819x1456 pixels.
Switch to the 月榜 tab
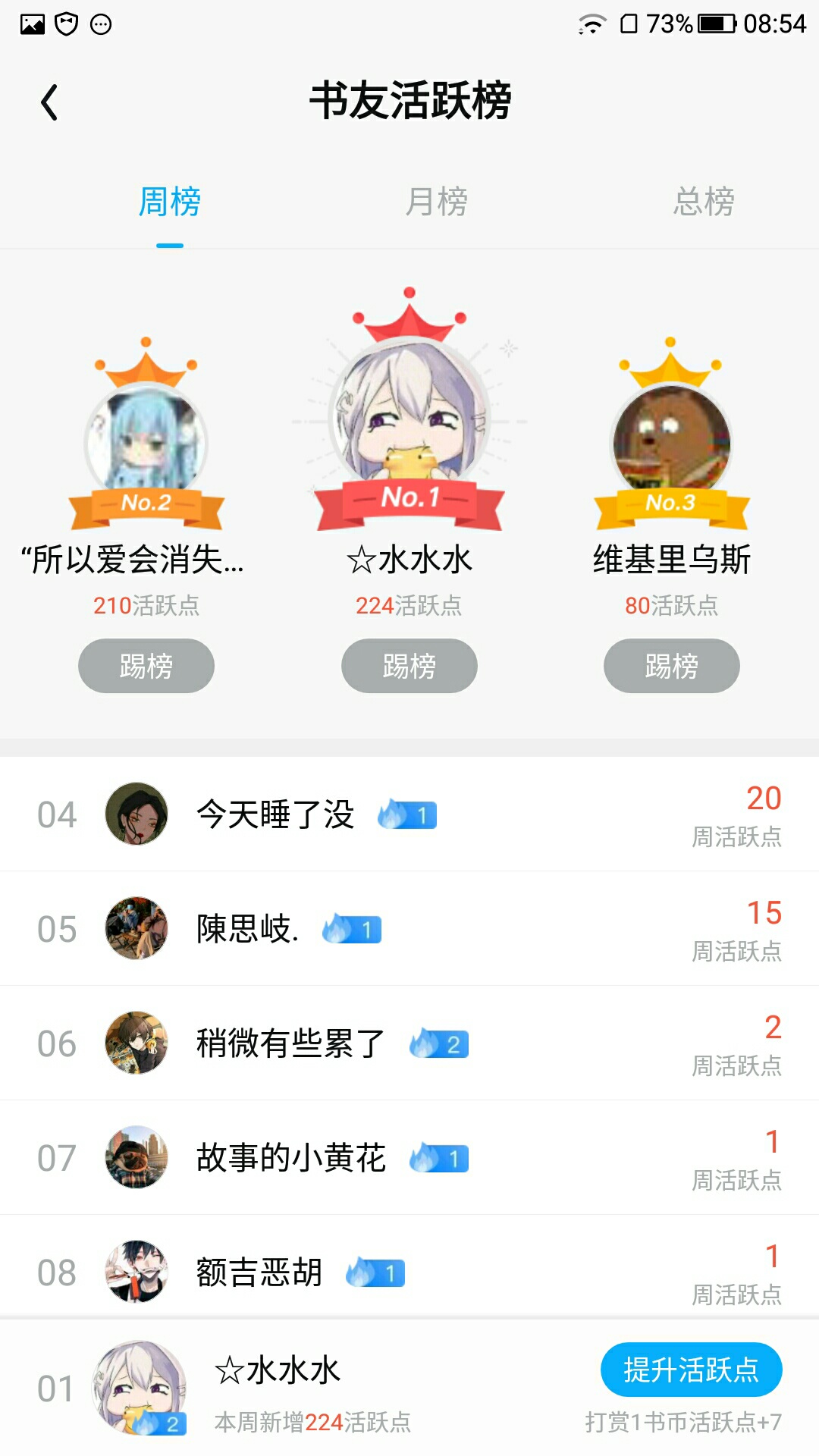click(436, 202)
